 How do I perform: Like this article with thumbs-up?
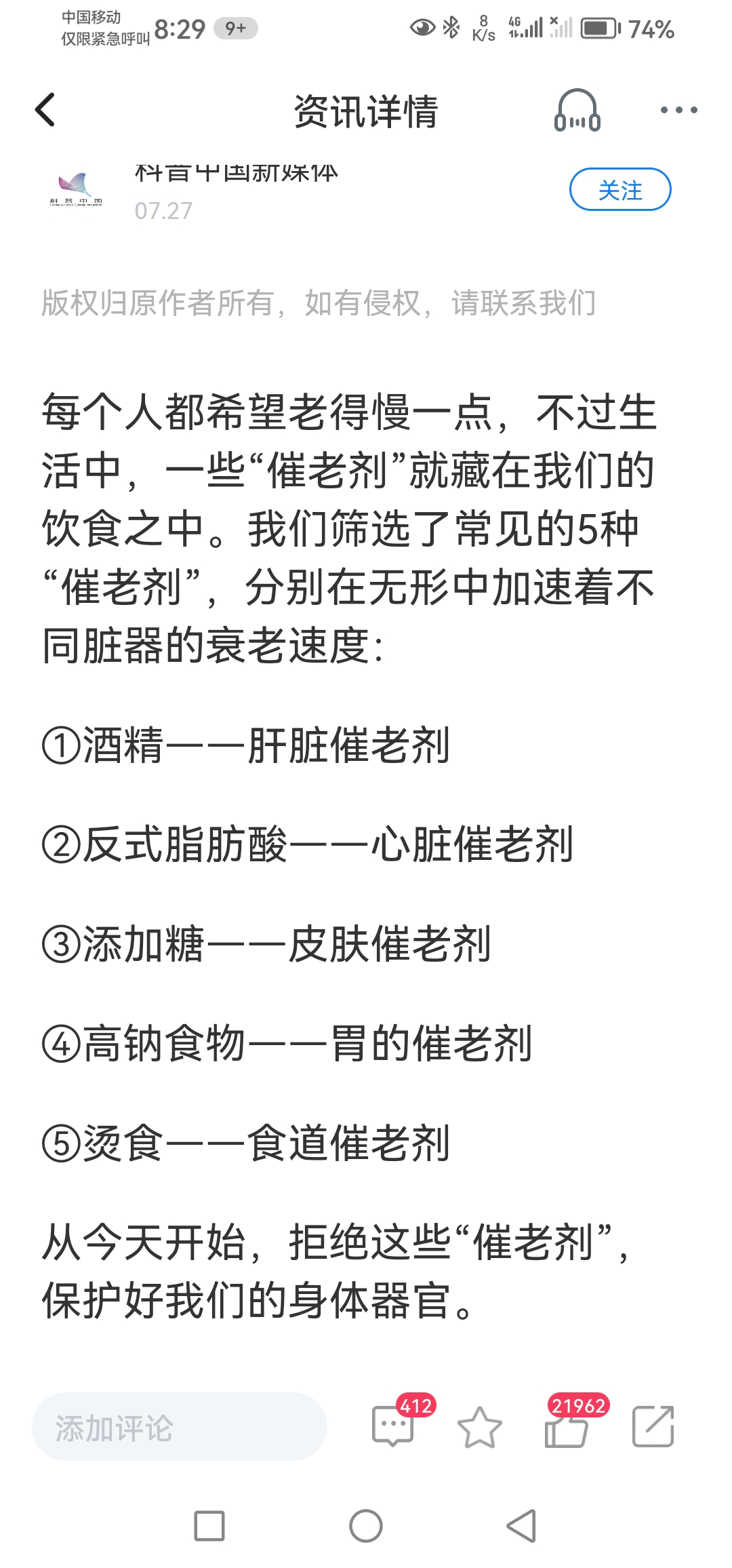(566, 1427)
